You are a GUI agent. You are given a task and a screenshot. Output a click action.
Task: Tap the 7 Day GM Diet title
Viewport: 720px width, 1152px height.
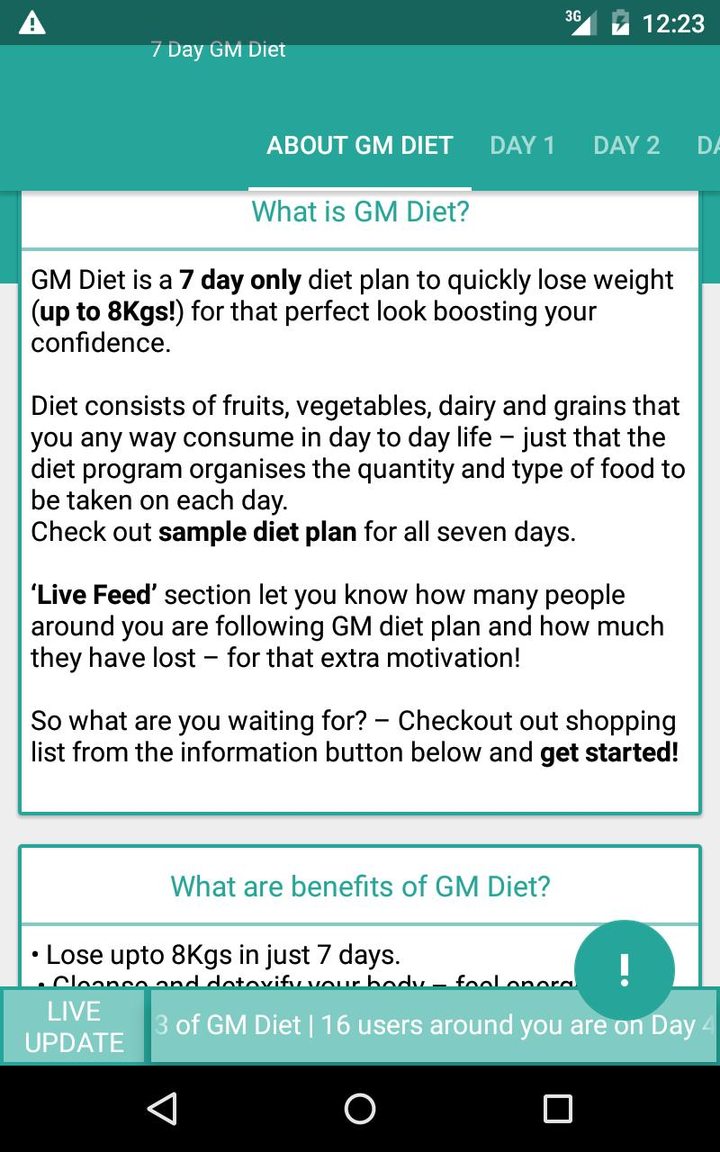click(x=218, y=49)
